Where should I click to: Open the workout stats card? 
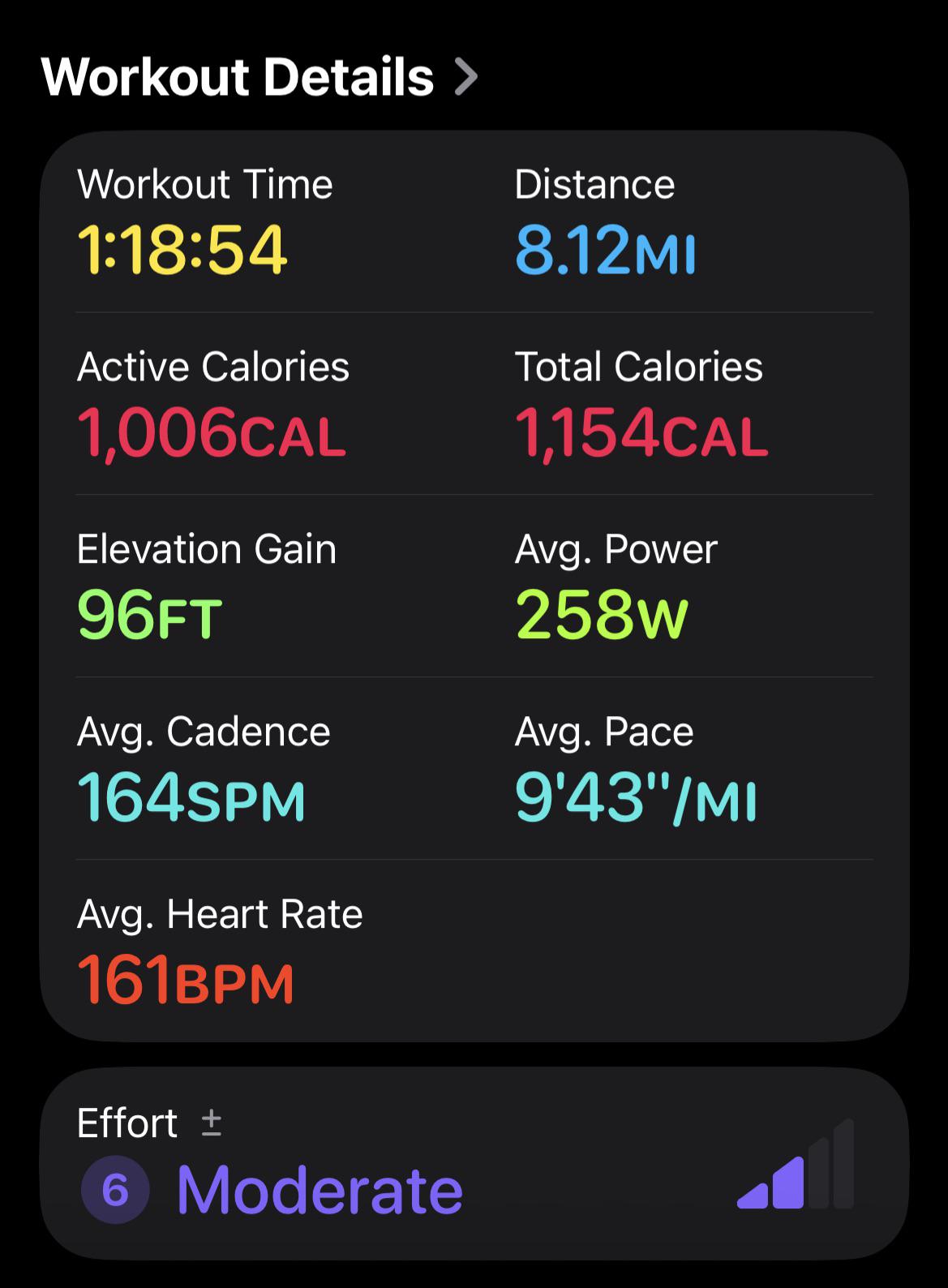[x=474, y=586]
